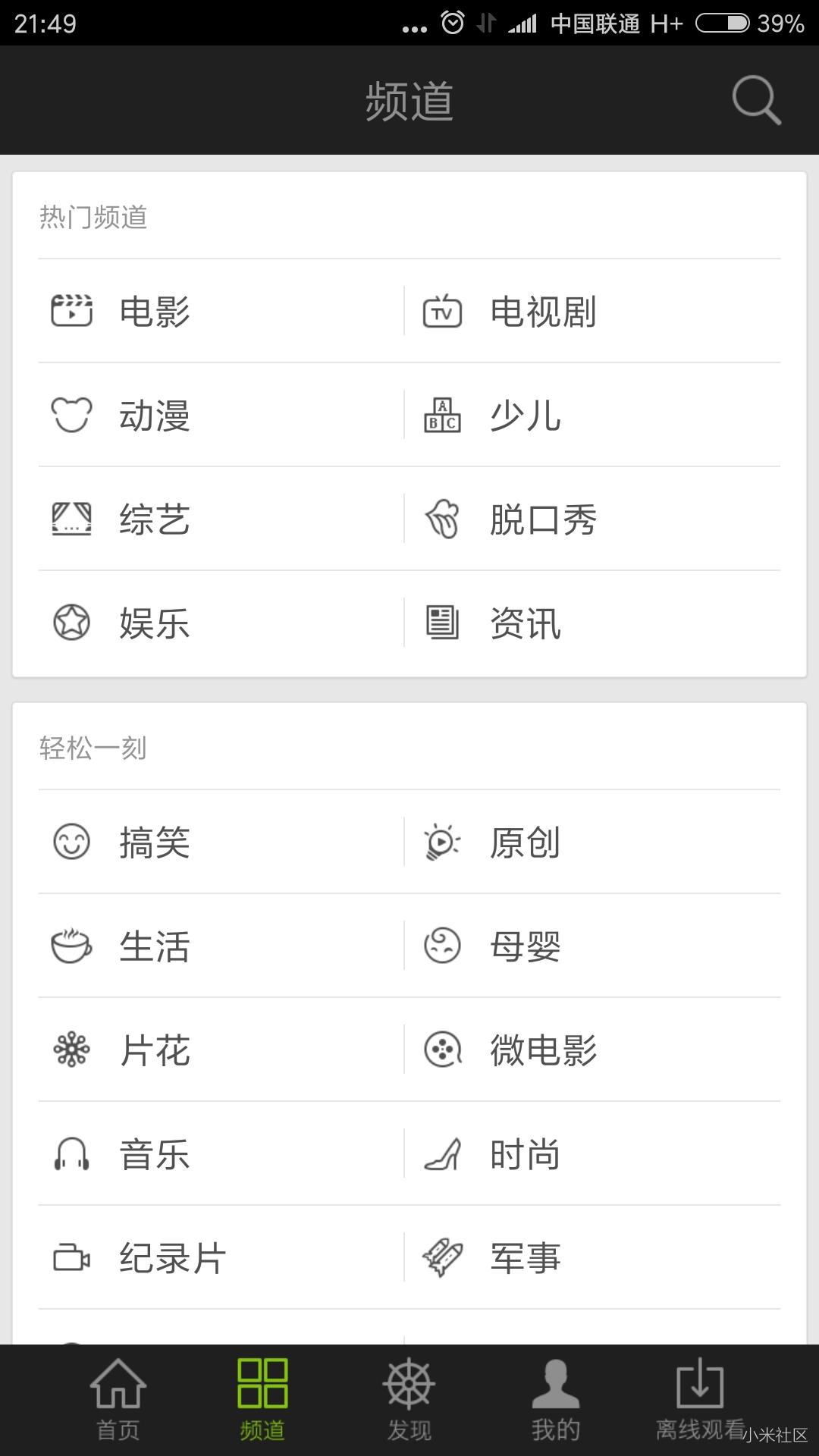Switch to the 首页 home tab
This screenshot has width=819, height=1456.
118,1403
